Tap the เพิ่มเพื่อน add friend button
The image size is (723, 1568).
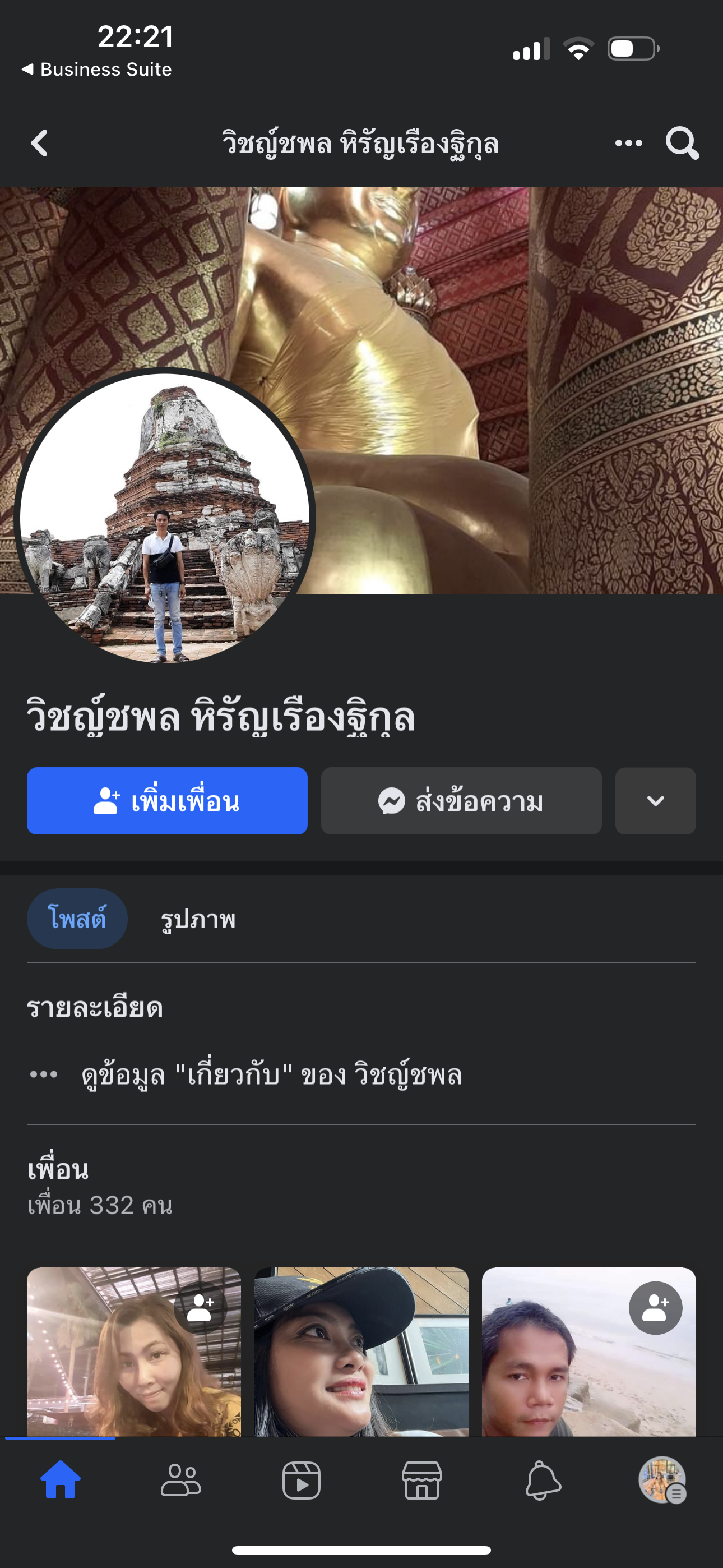(167, 800)
